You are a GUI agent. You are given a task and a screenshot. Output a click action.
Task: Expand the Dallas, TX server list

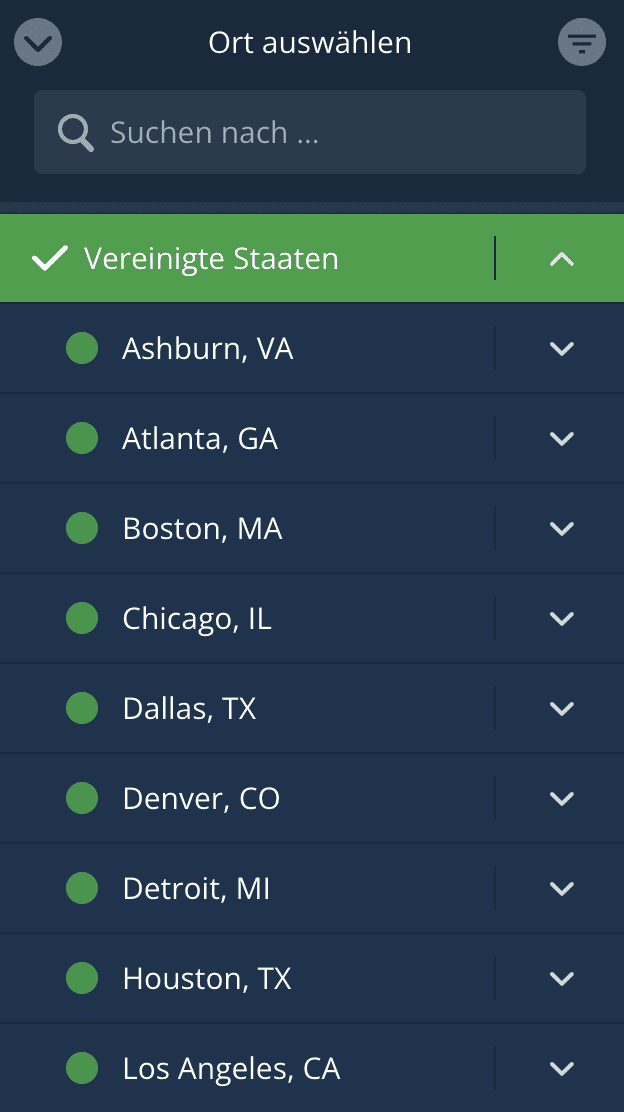coord(561,709)
